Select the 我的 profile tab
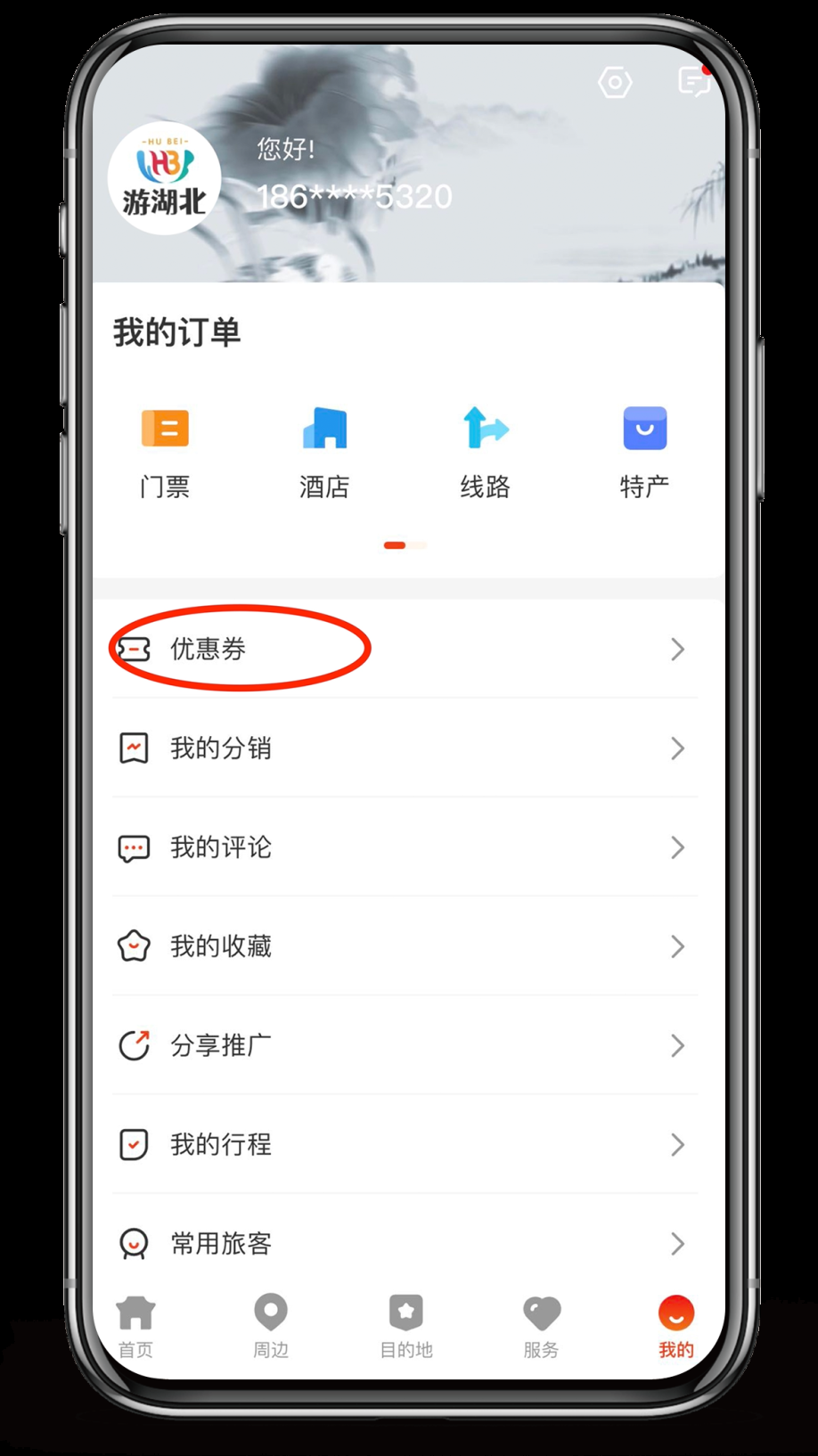Screen dimensions: 818x1456 click(675, 1326)
